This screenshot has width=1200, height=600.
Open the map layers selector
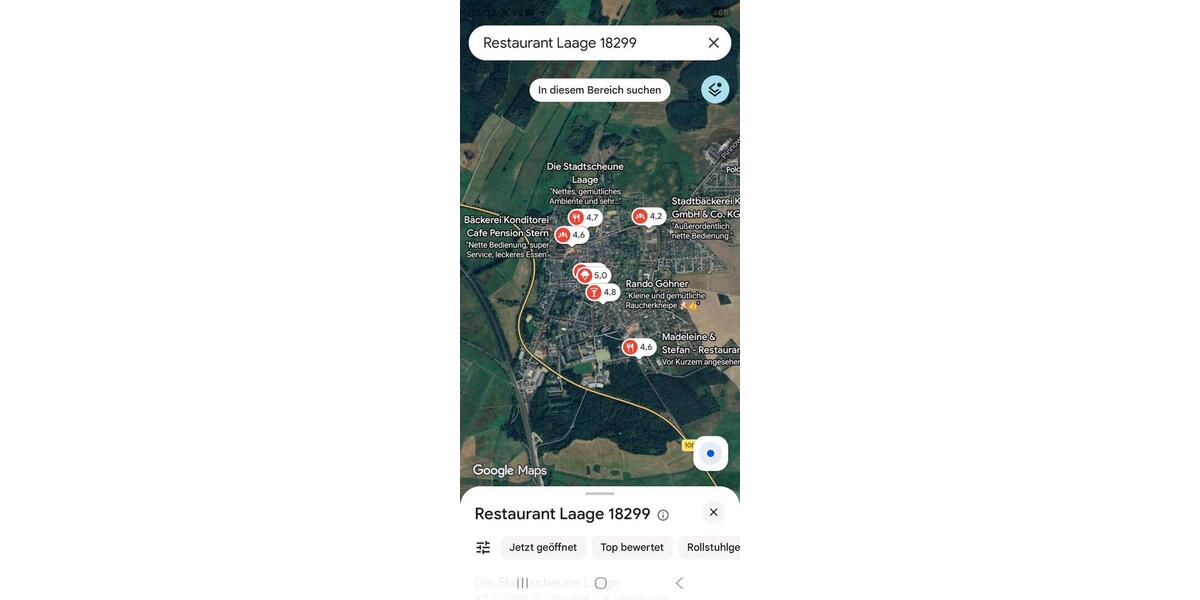(715, 89)
